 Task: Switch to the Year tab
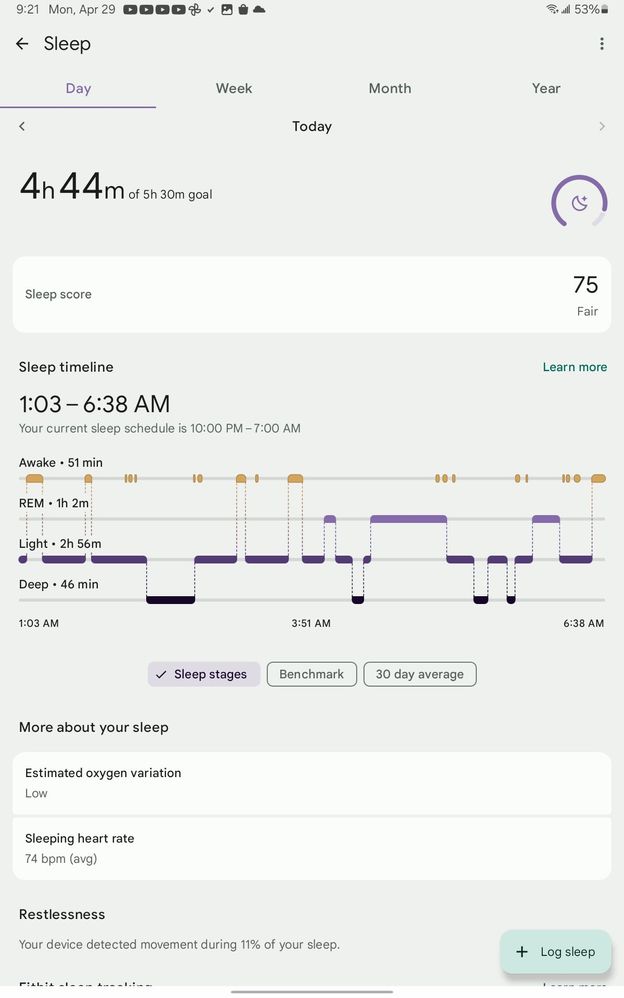pos(546,88)
